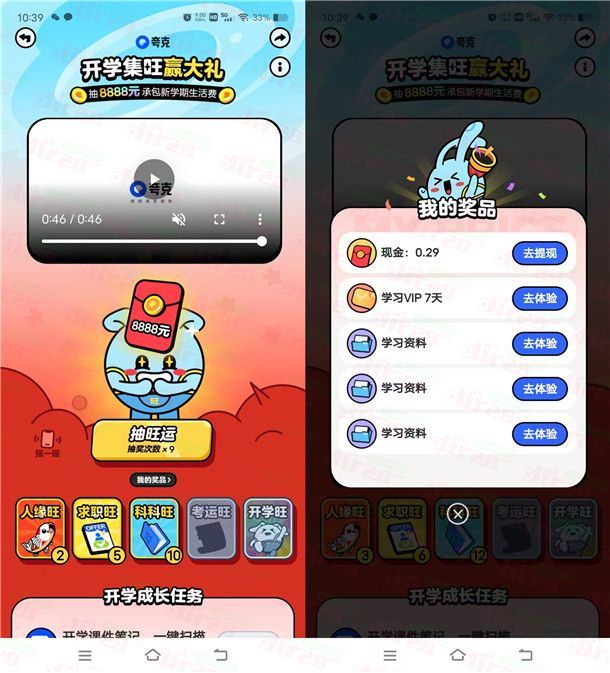Play the 夸克 promo video
610x673 pixels.
tap(154, 179)
